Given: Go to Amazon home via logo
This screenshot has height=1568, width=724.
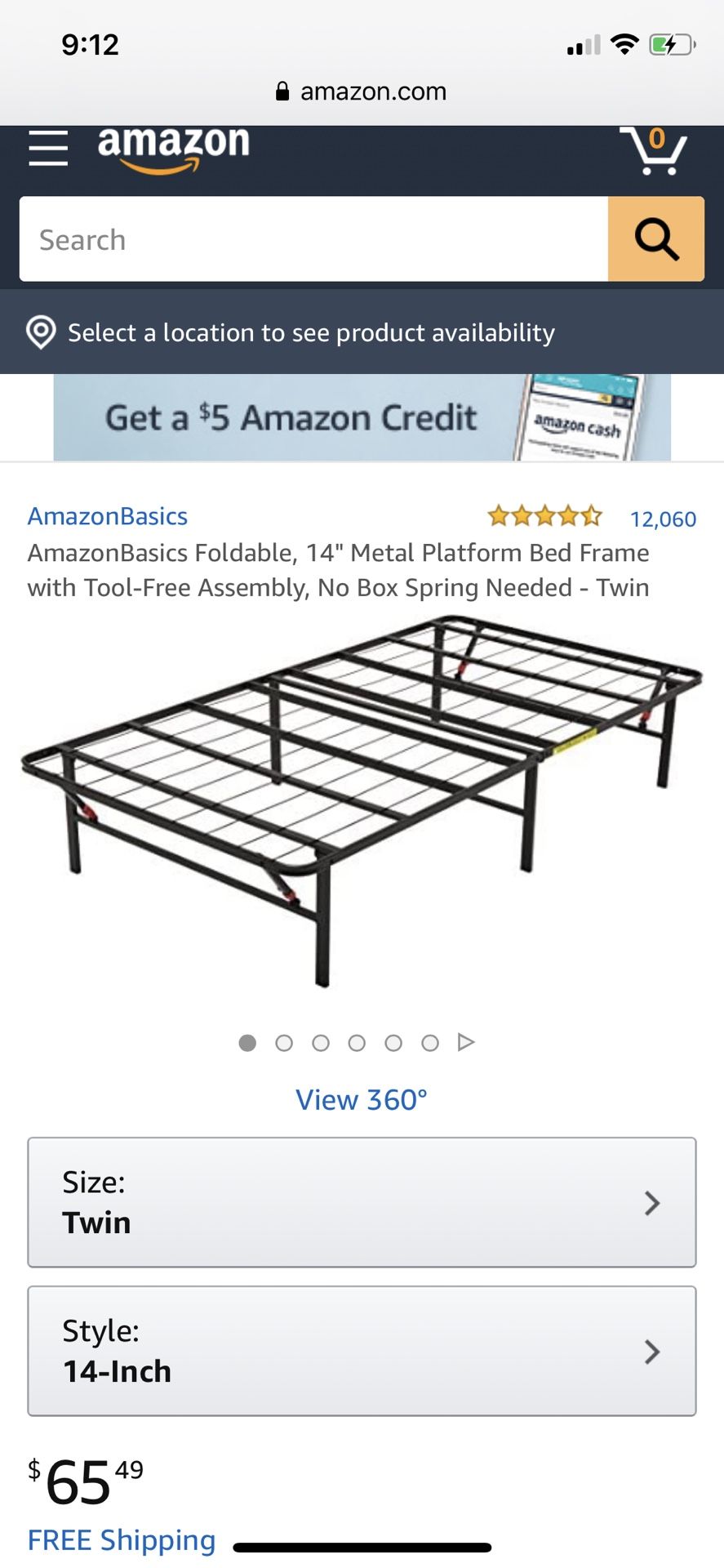Looking at the screenshot, I should point(173,148).
